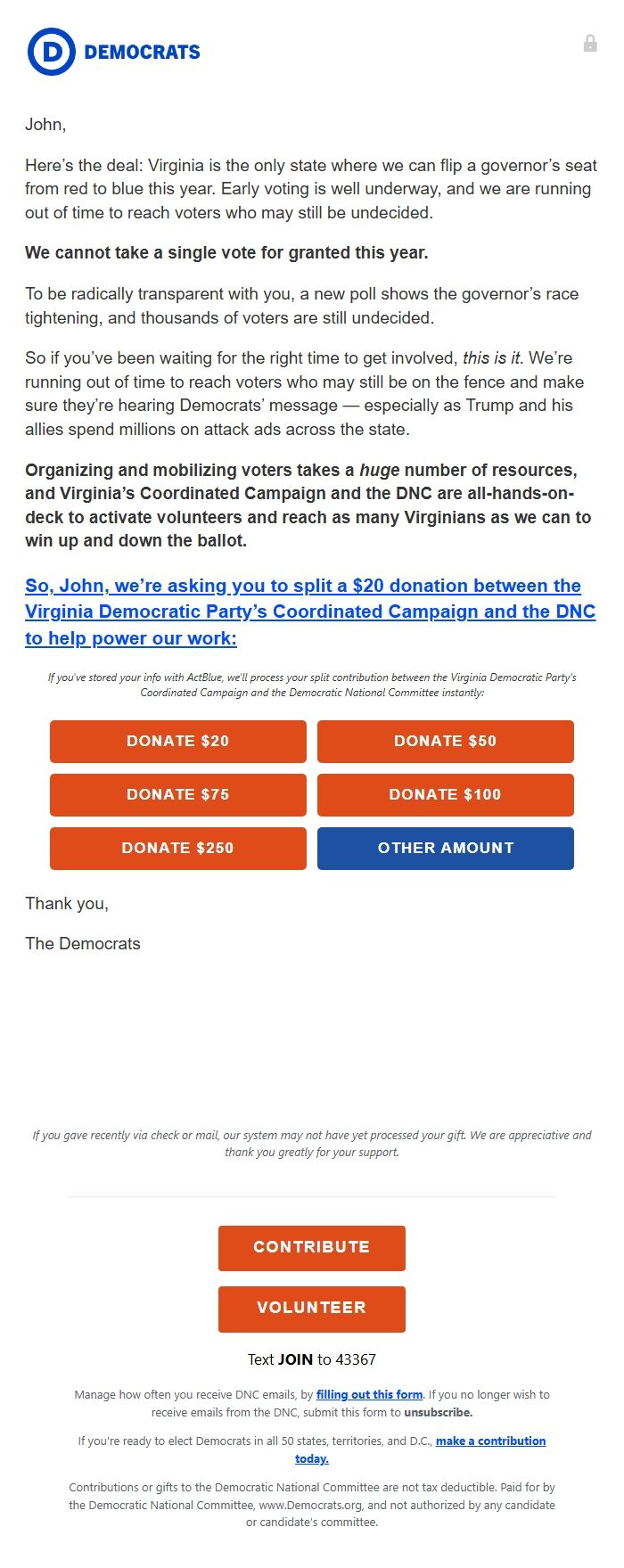Open the VOLUNTEER button
Image resolution: width=624 pixels, height=1568 pixels.
311,1309
